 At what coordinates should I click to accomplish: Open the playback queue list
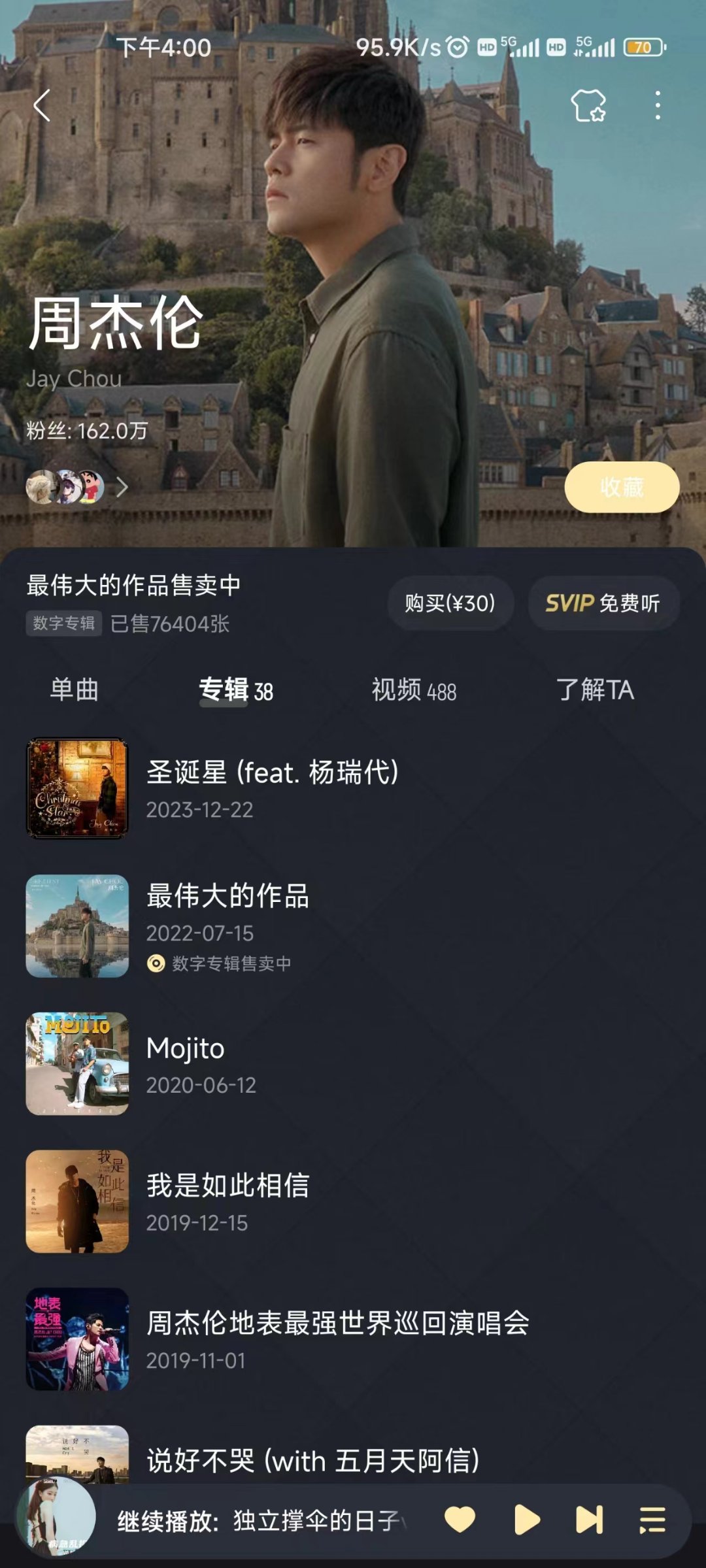coord(652,1520)
